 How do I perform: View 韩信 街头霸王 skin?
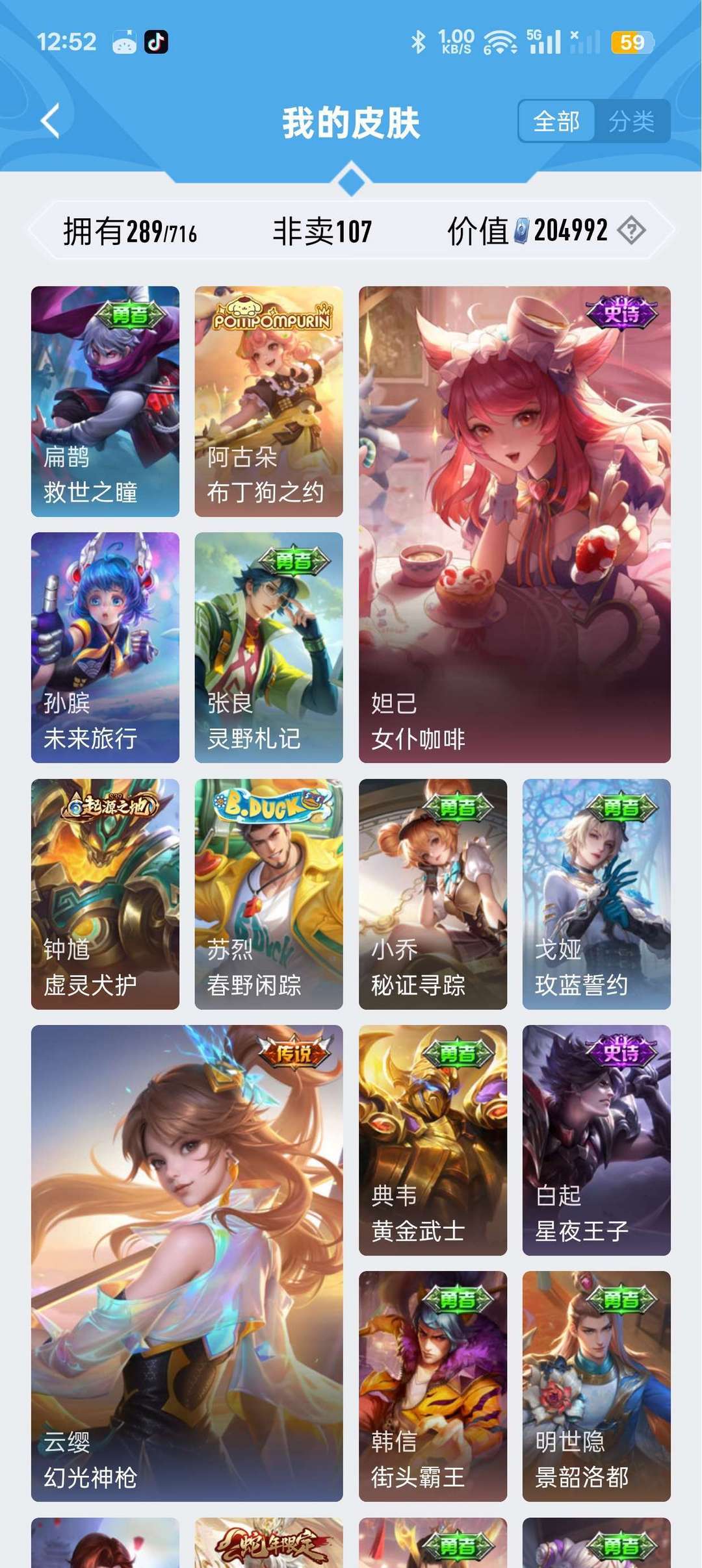click(x=432, y=1386)
